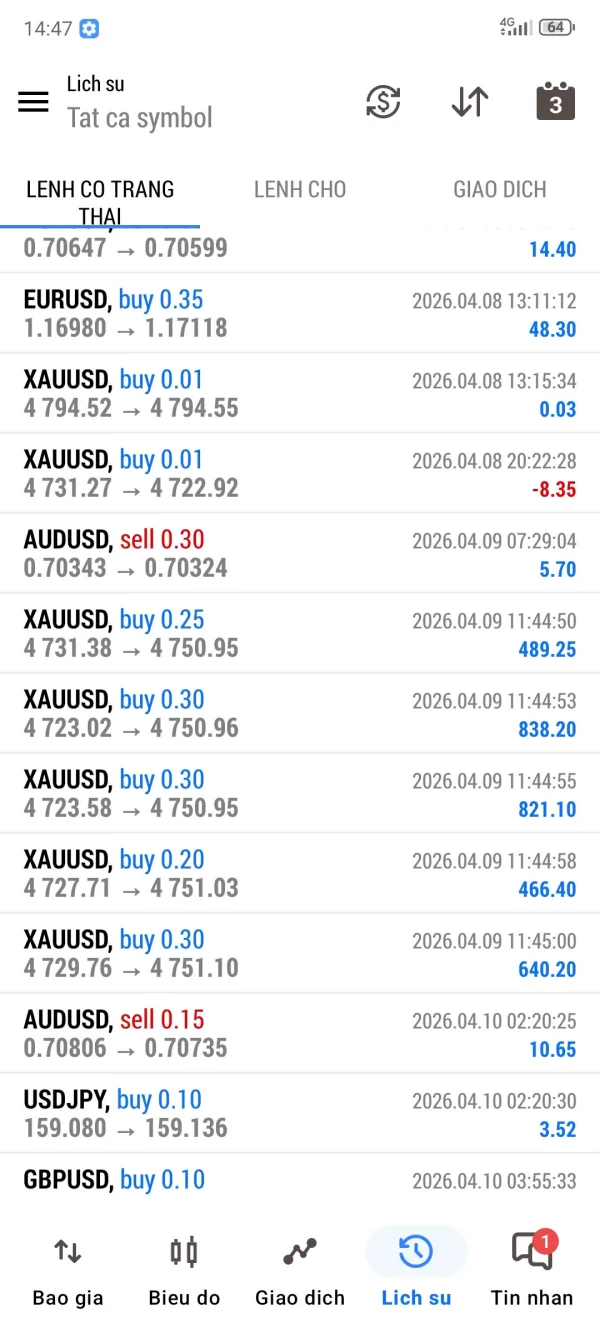Viewport: 600px width, 1338px height.
Task: Select the GIAO DICH top tab
Action: point(500,190)
